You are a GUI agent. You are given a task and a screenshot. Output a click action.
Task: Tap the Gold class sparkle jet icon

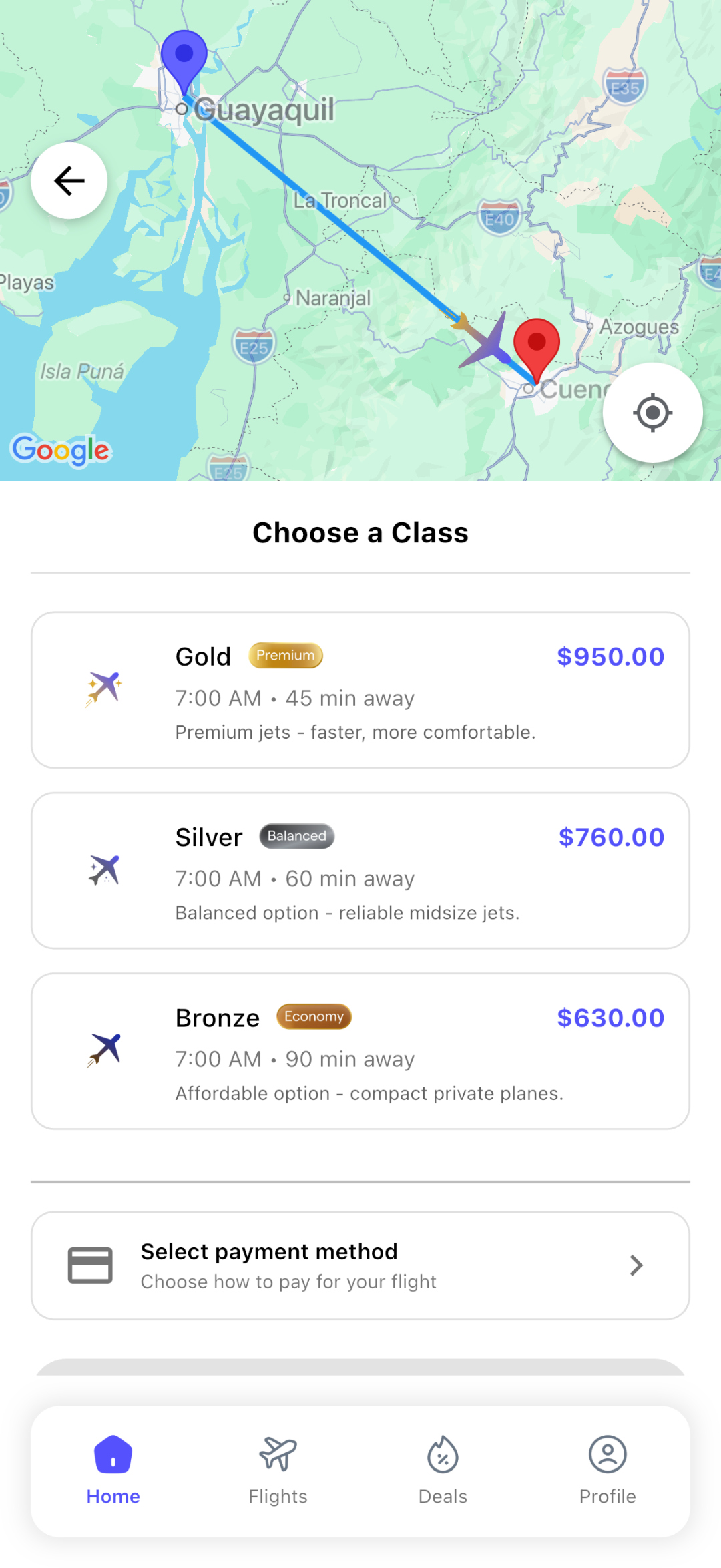coord(105,688)
